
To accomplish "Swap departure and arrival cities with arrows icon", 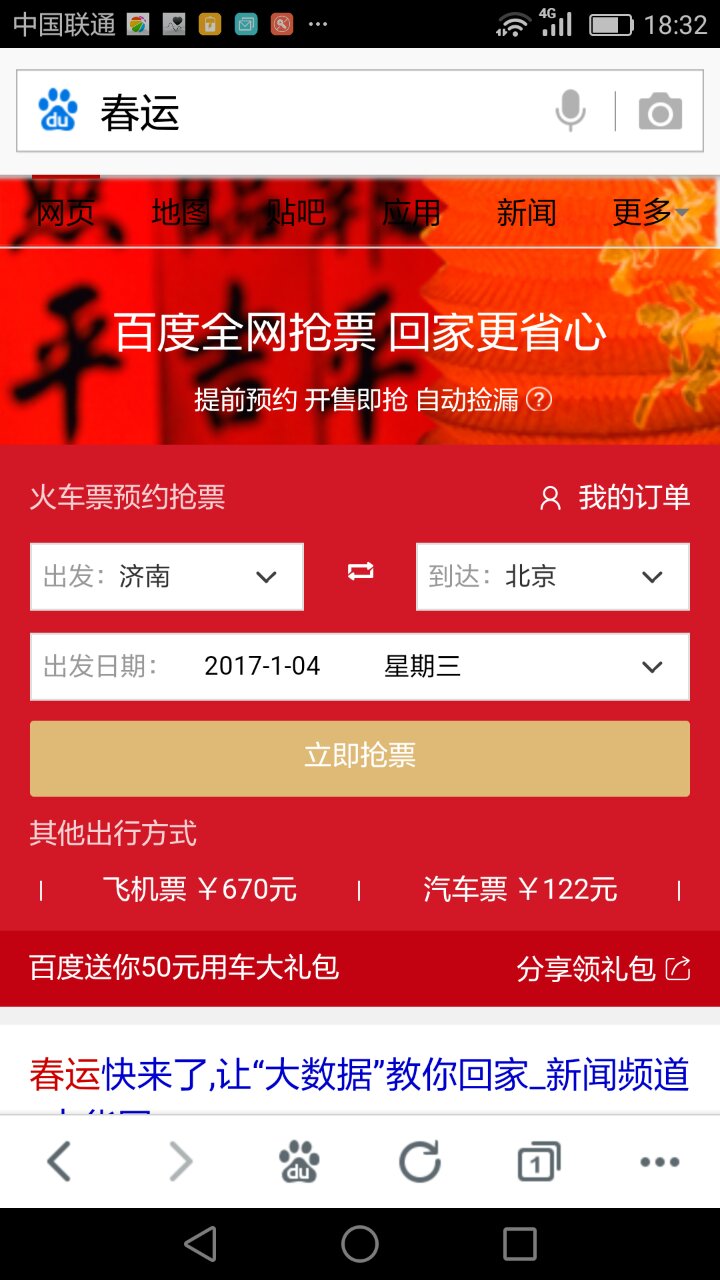I will tap(359, 572).
